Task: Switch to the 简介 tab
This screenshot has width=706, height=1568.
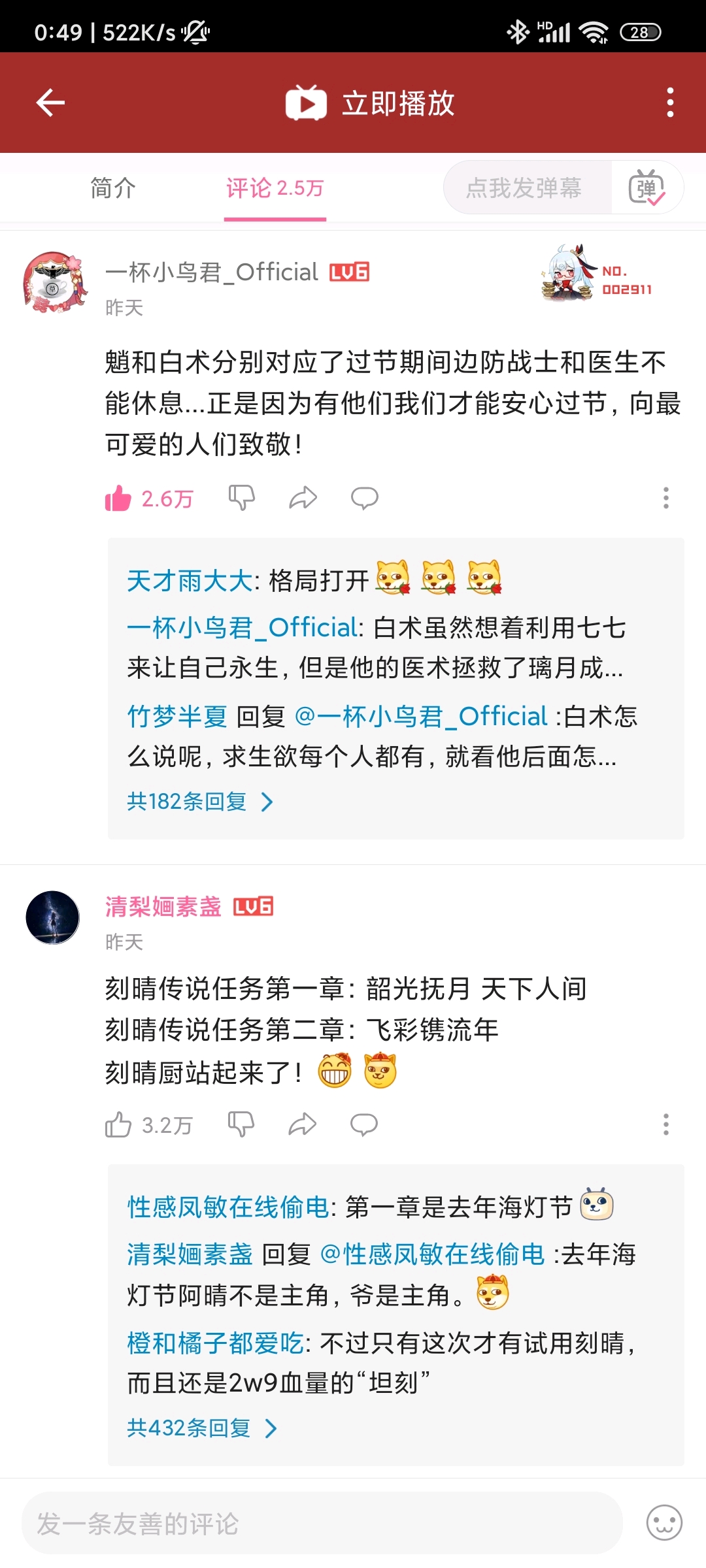Action: [x=113, y=188]
